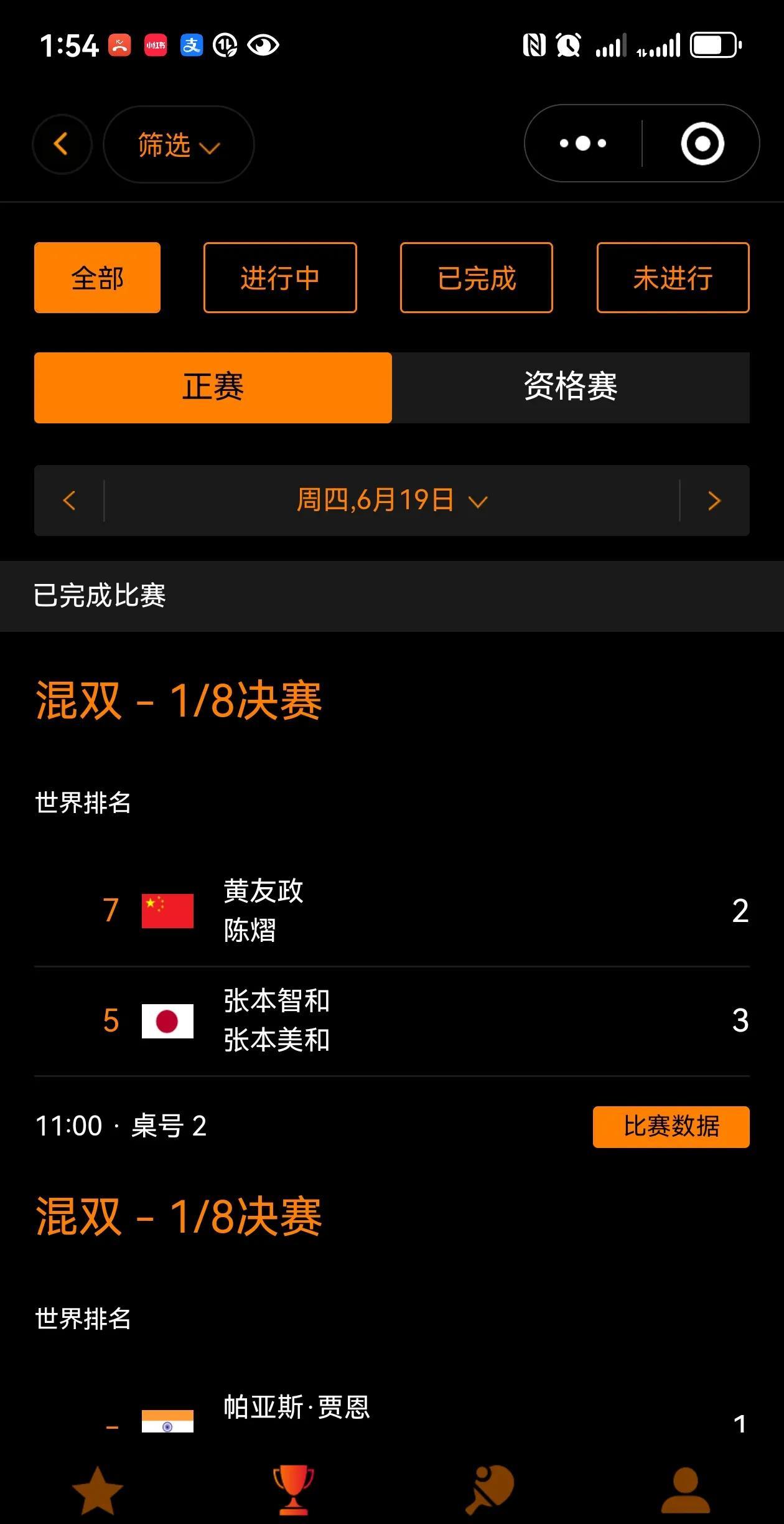Open the trophy tab
The width and height of the screenshot is (784, 1524).
[x=294, y=1489]
